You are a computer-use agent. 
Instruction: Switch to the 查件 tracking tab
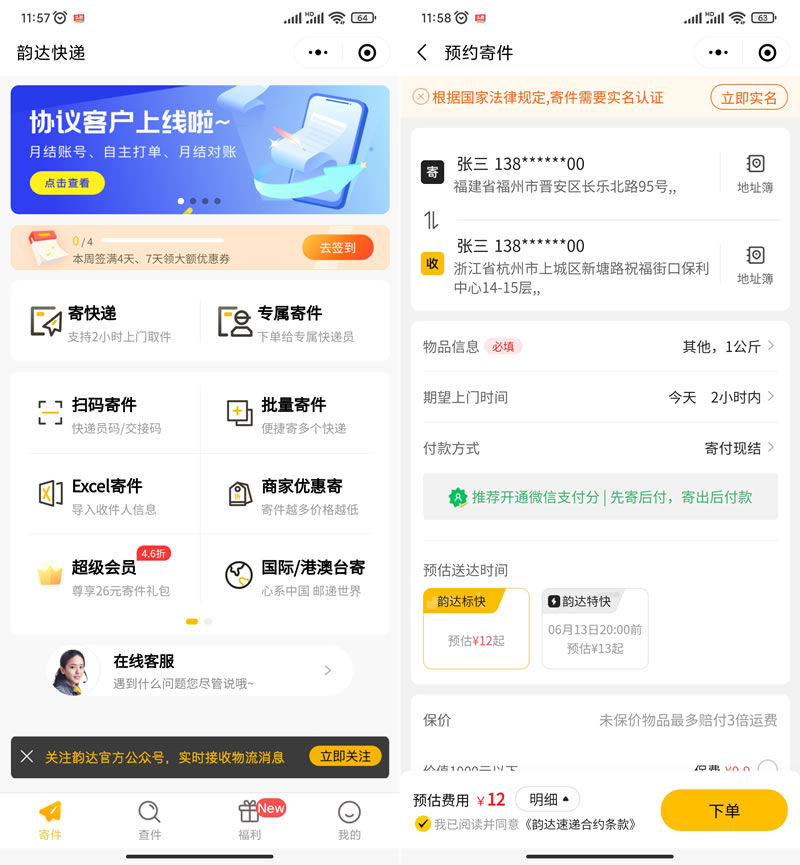[150, 820]
